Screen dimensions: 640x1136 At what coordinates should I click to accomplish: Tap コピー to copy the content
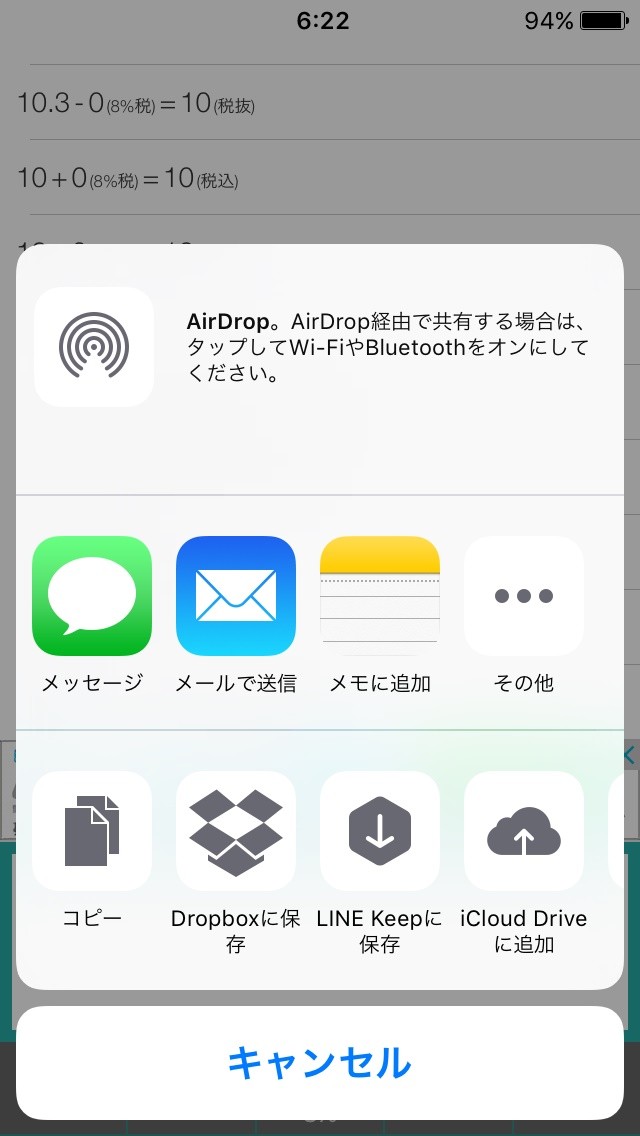pyautogui.click(x=92, y=831)
